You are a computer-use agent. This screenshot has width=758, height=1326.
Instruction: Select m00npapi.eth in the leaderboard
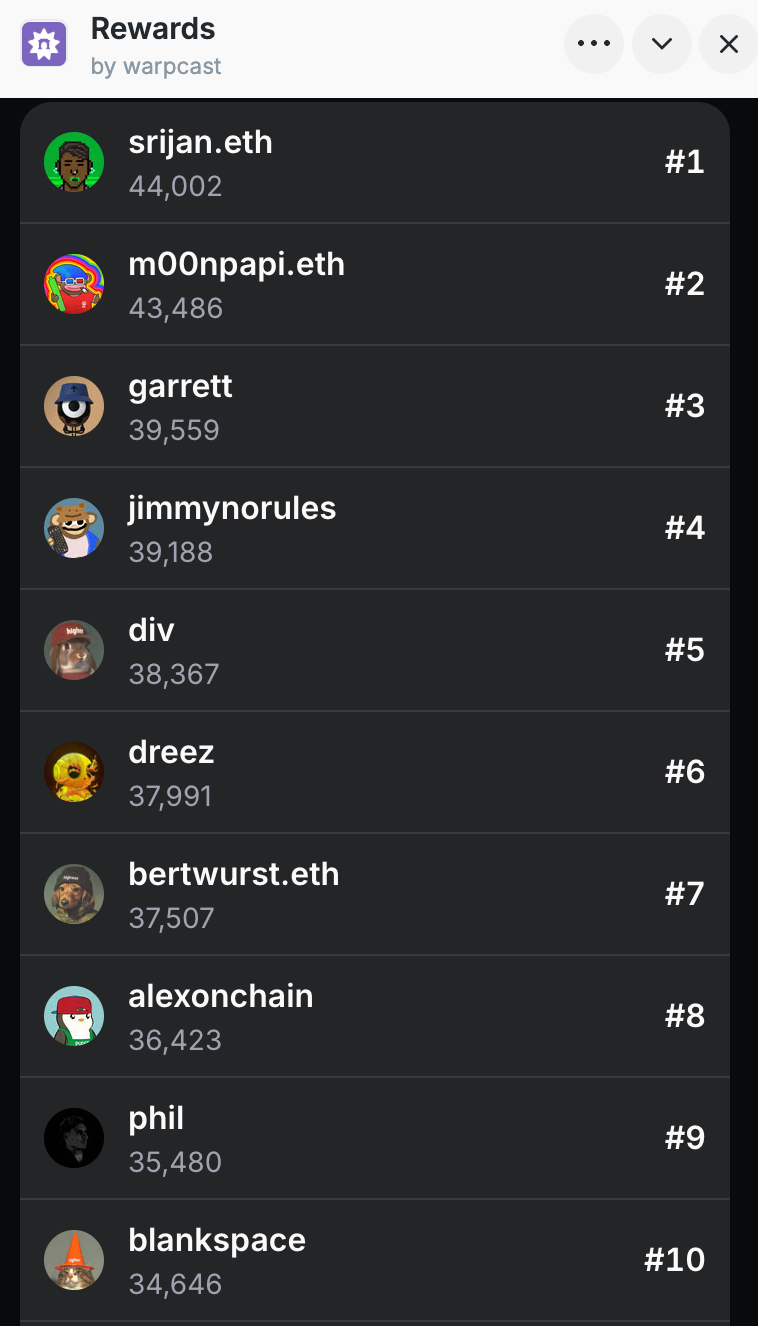(374, 284)
